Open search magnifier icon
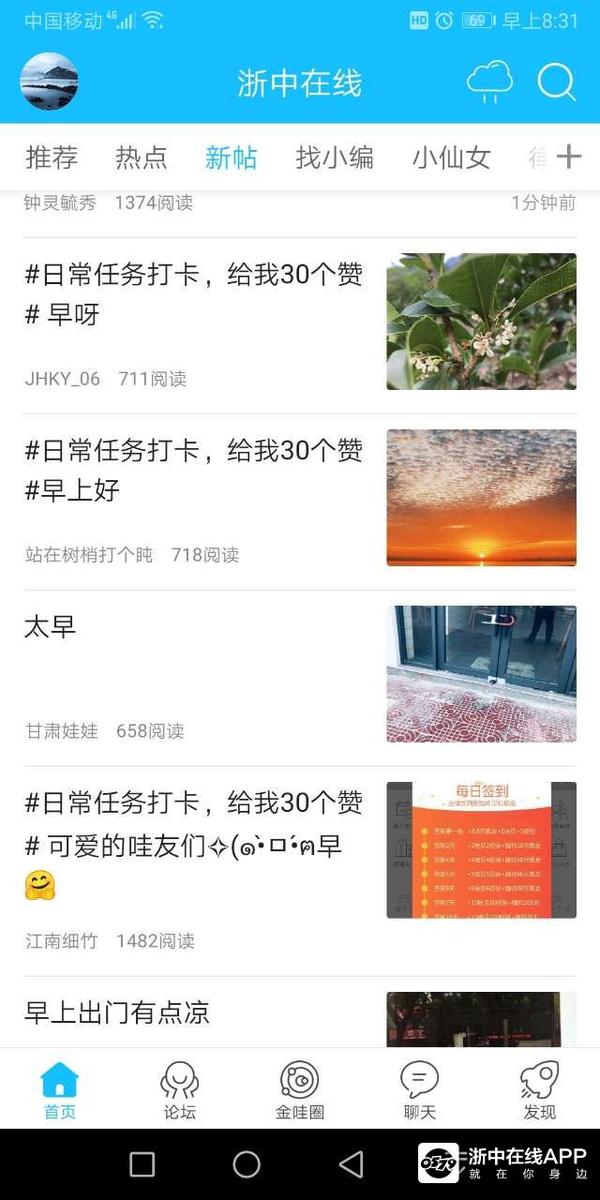The width and height of the screenshot is (600, 1200). pyautogui.click(x=556, y=81)
